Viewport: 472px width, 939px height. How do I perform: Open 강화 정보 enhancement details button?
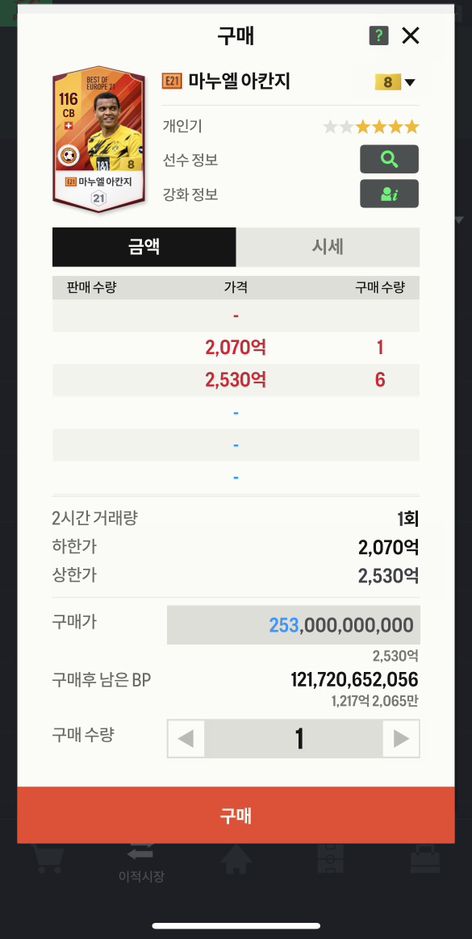389,194
